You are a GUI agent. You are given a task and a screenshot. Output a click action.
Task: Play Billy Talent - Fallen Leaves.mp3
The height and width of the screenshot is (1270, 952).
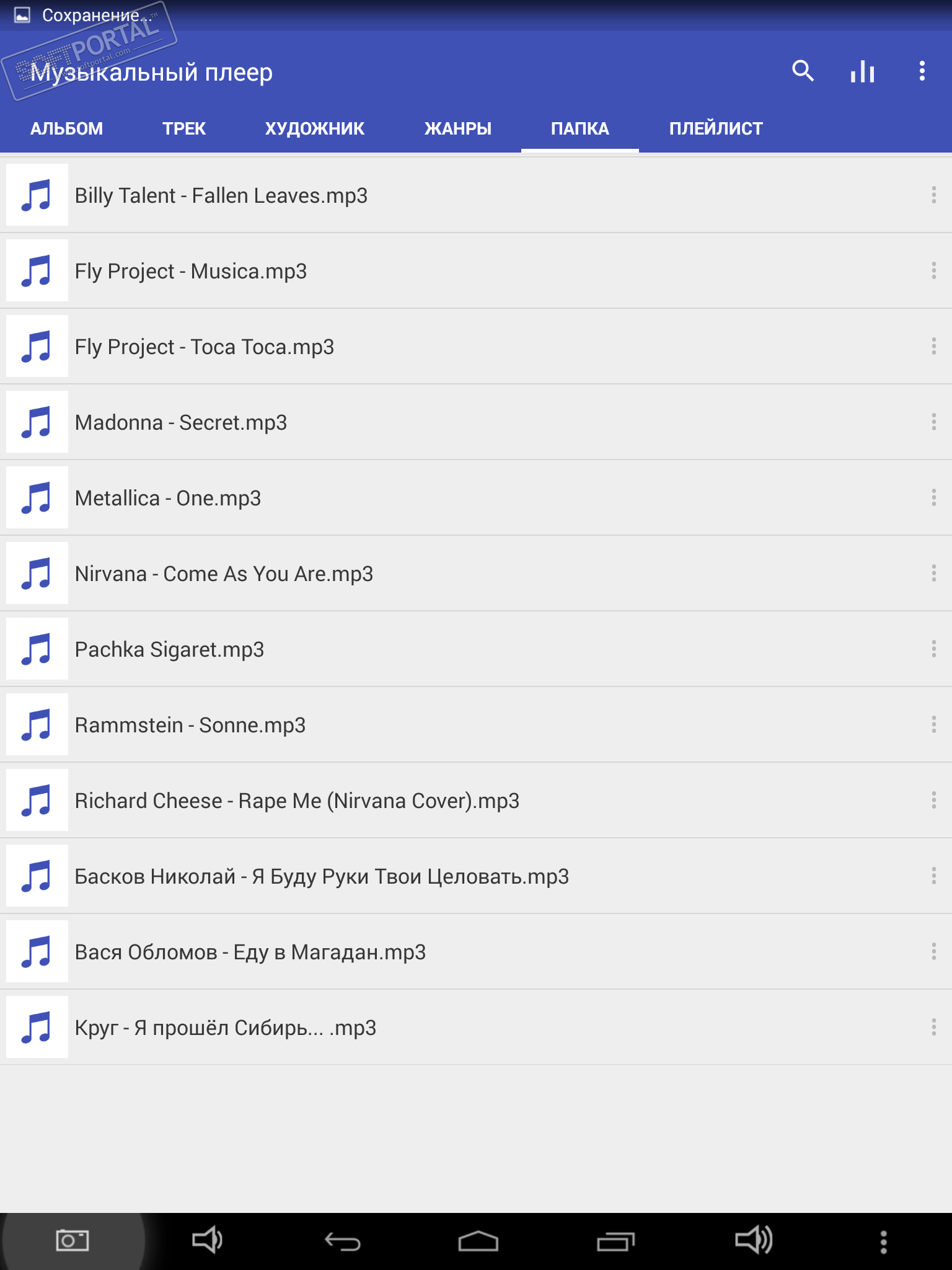pyautogui.click(x=221, y=196)
